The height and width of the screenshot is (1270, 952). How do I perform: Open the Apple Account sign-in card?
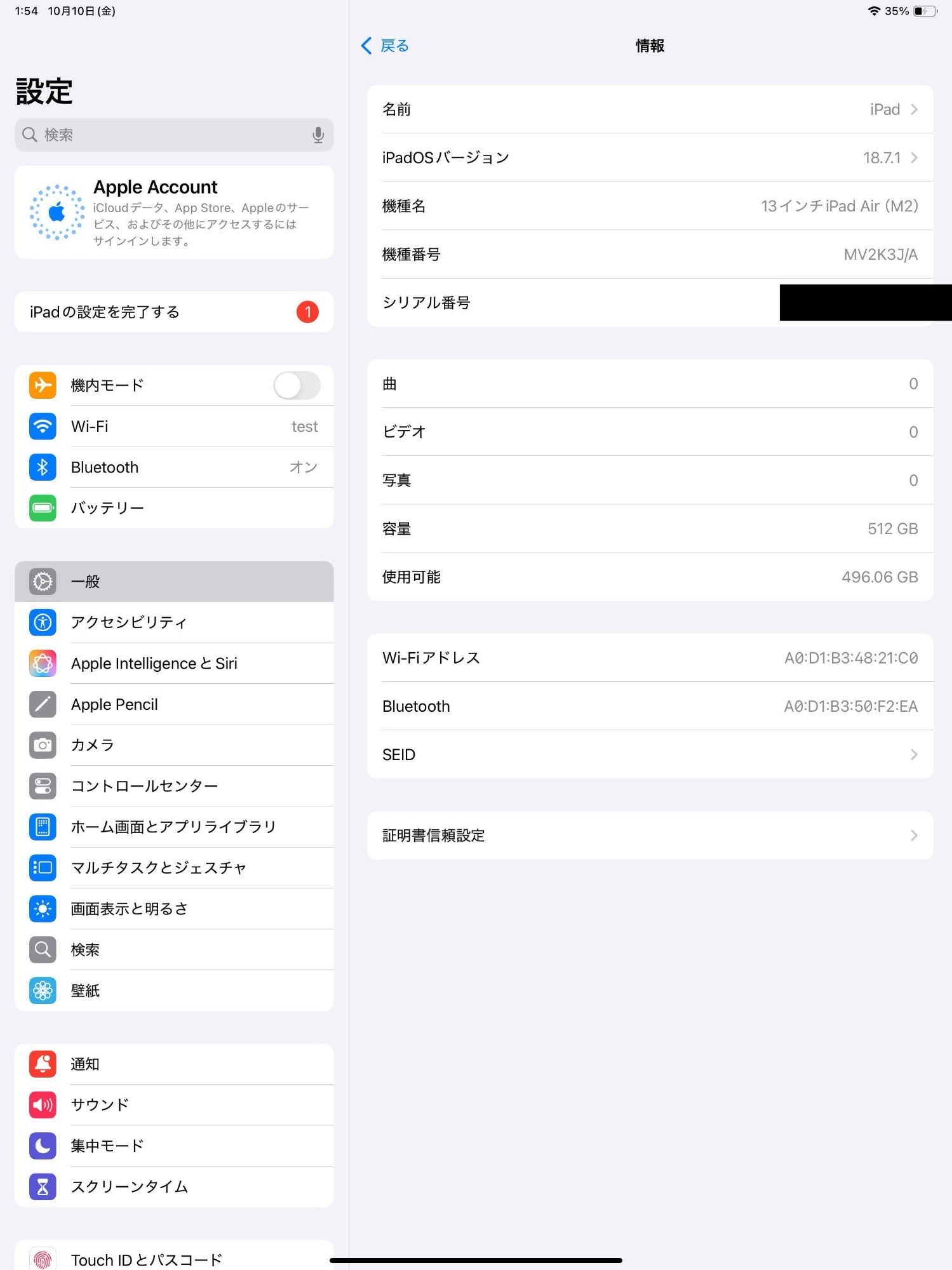pyautogui.click(x=173, y=213)
